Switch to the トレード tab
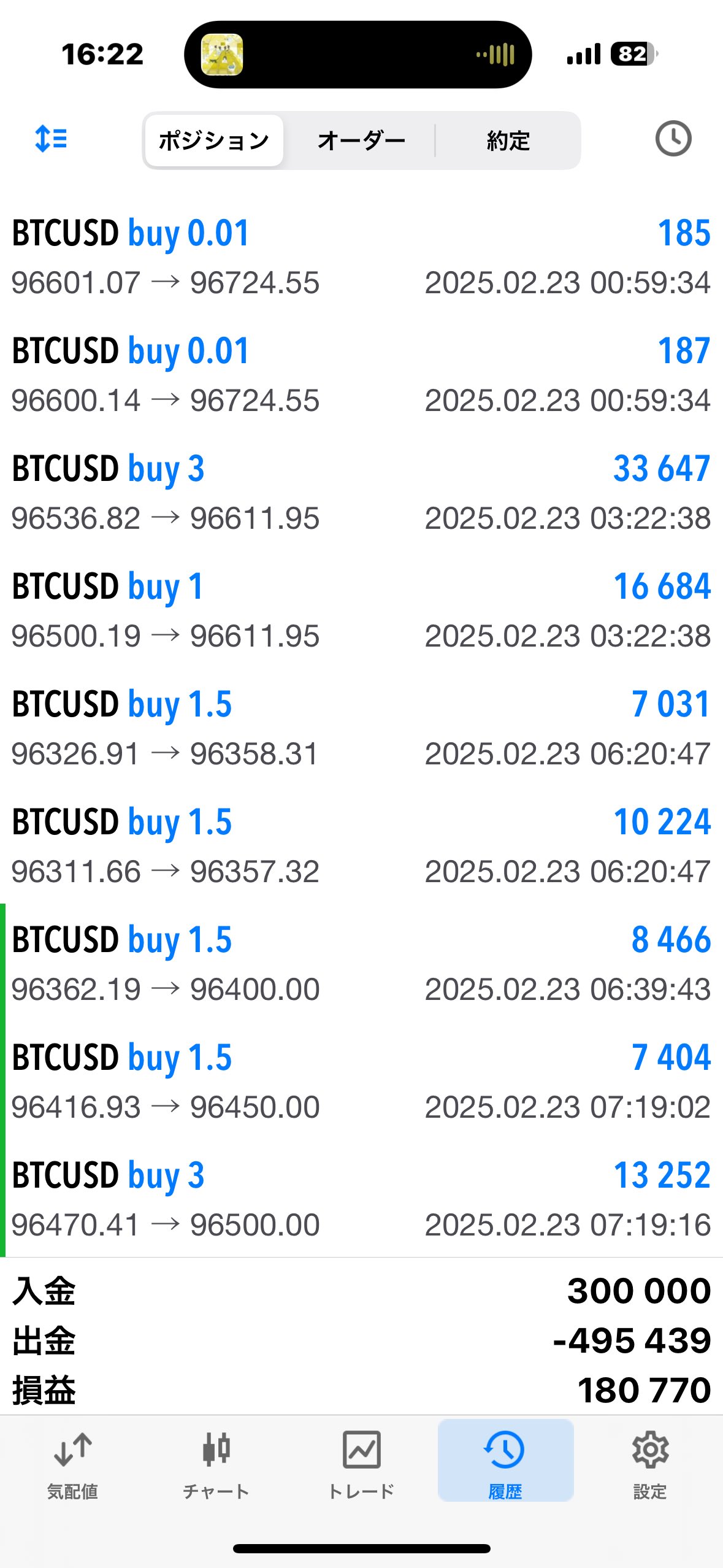 click(x=361, y=1465)
